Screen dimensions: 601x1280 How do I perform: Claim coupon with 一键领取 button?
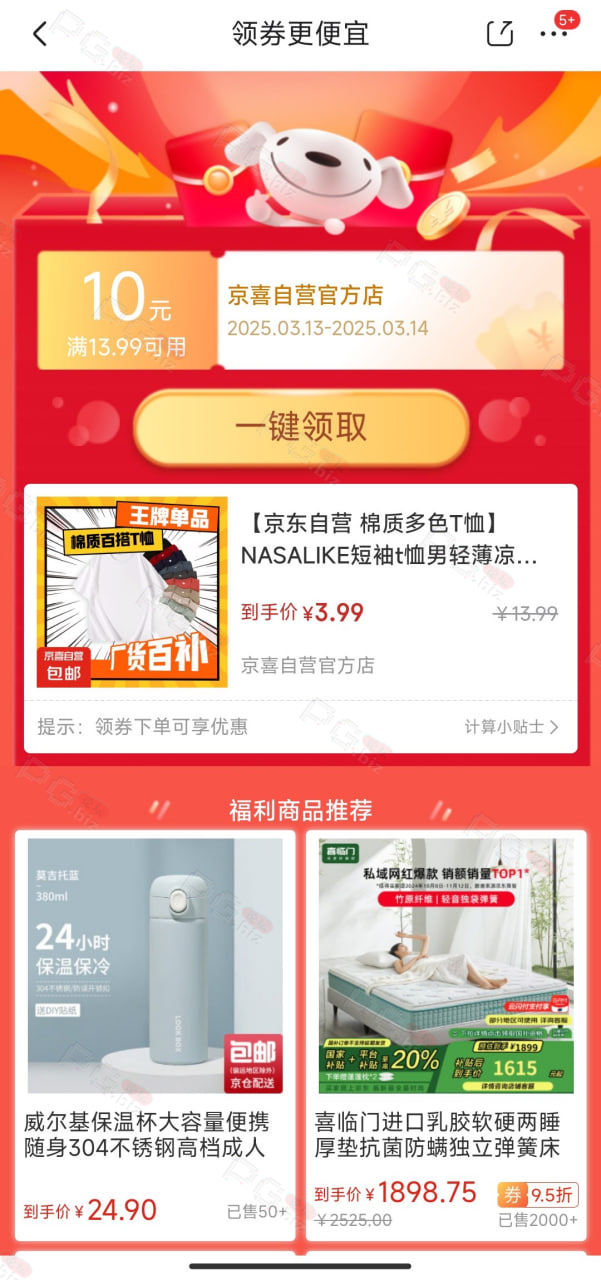(x=301, y=428)
